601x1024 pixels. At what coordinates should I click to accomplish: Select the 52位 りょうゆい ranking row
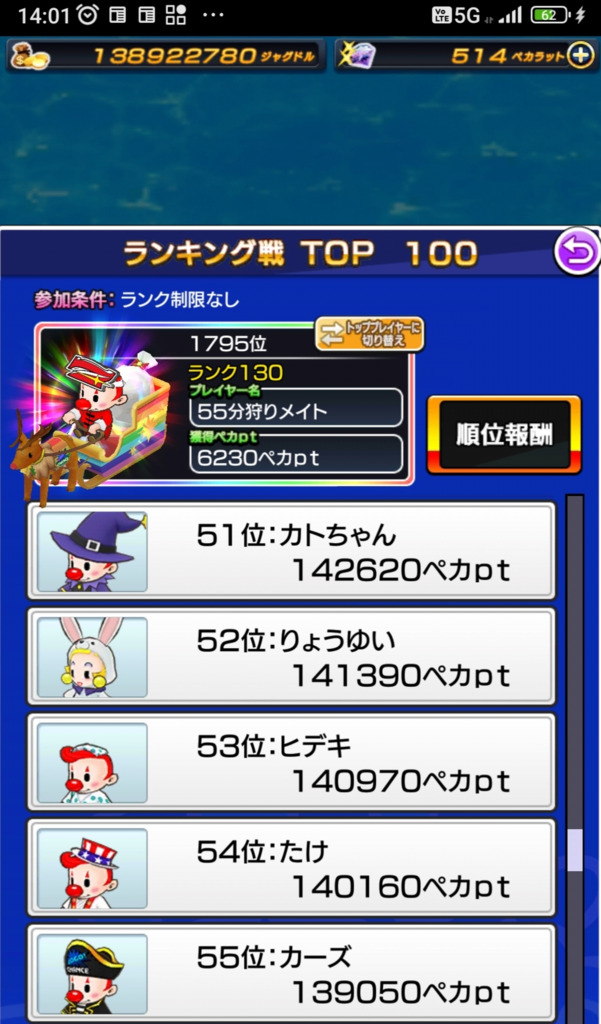(x=290, y=658)
